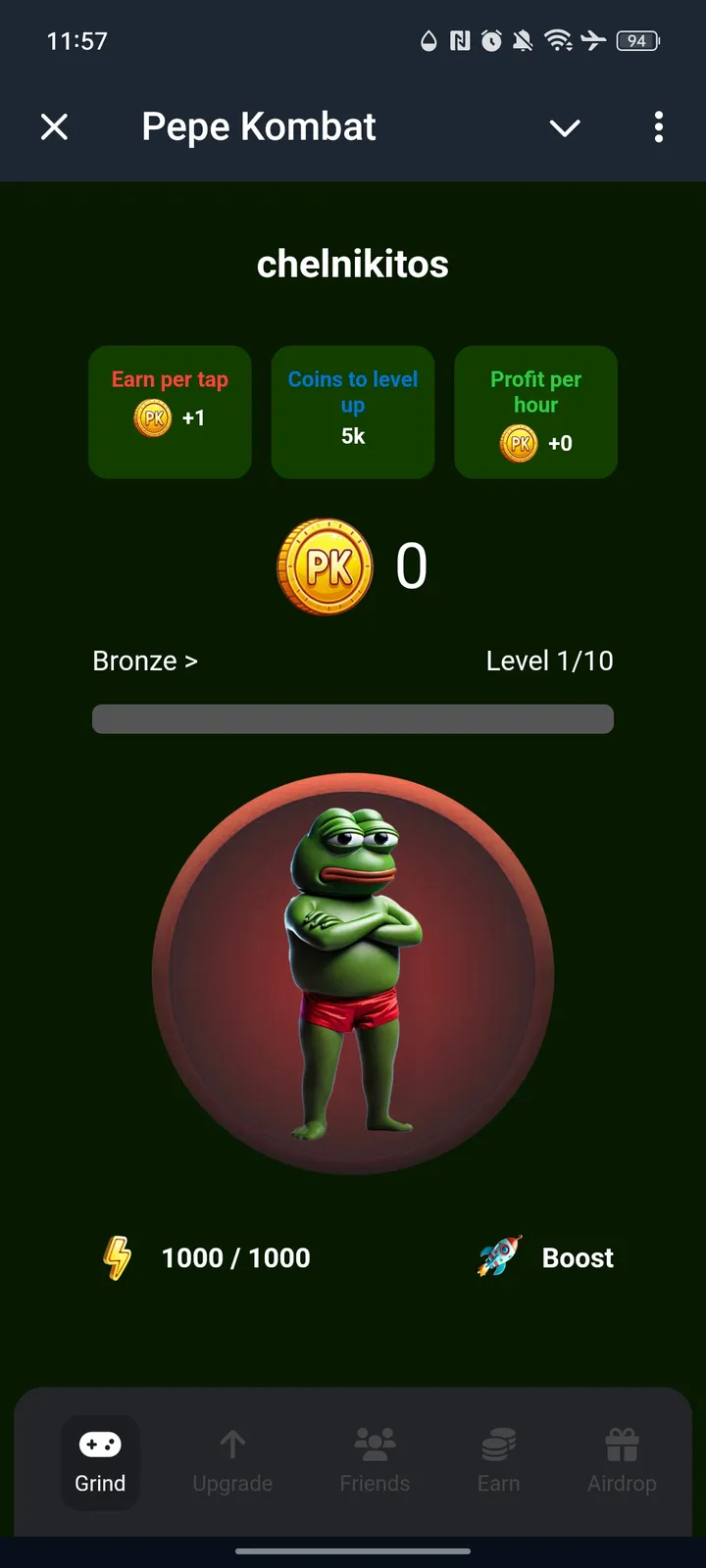Tap the Earn per tap card

point(170,412)
